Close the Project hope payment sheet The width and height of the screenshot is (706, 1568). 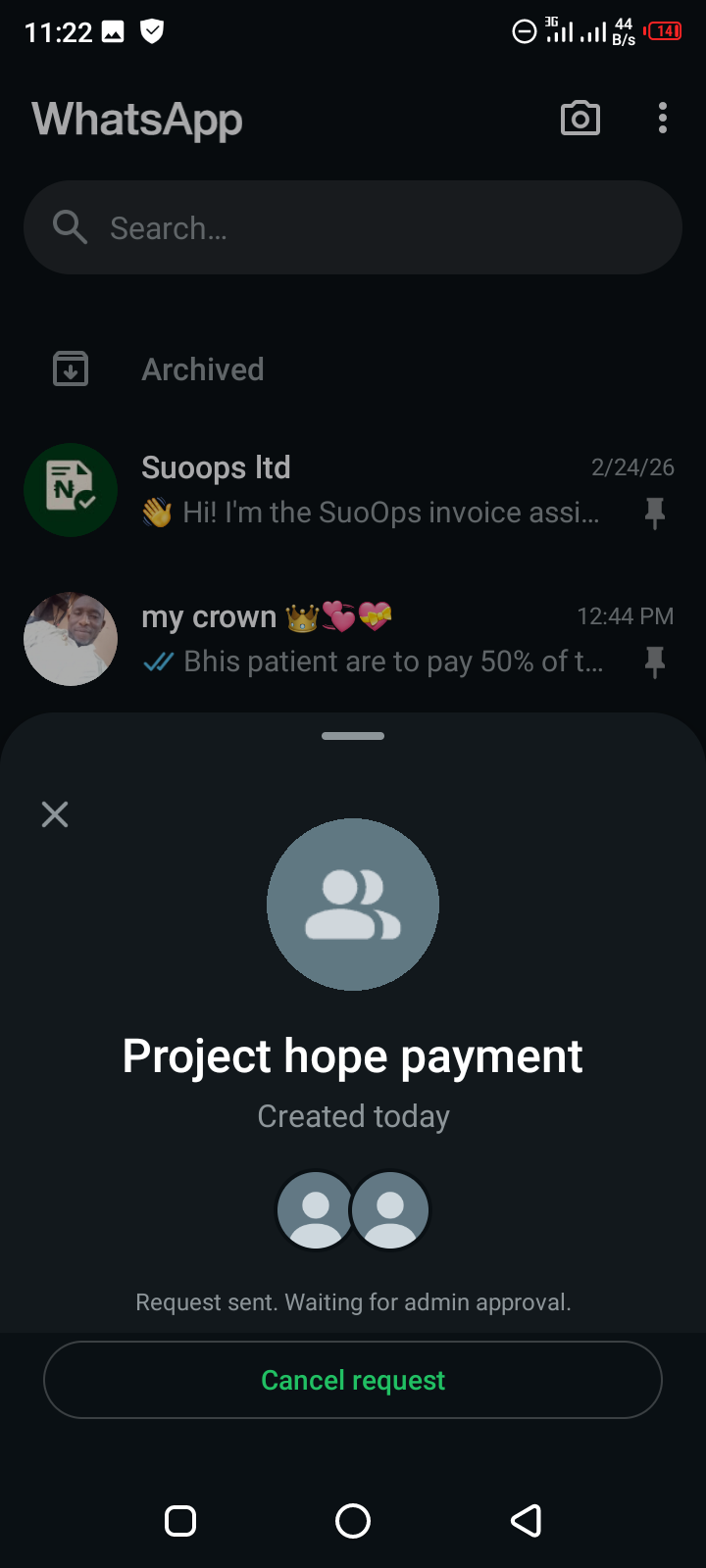(x=55, y=814)
